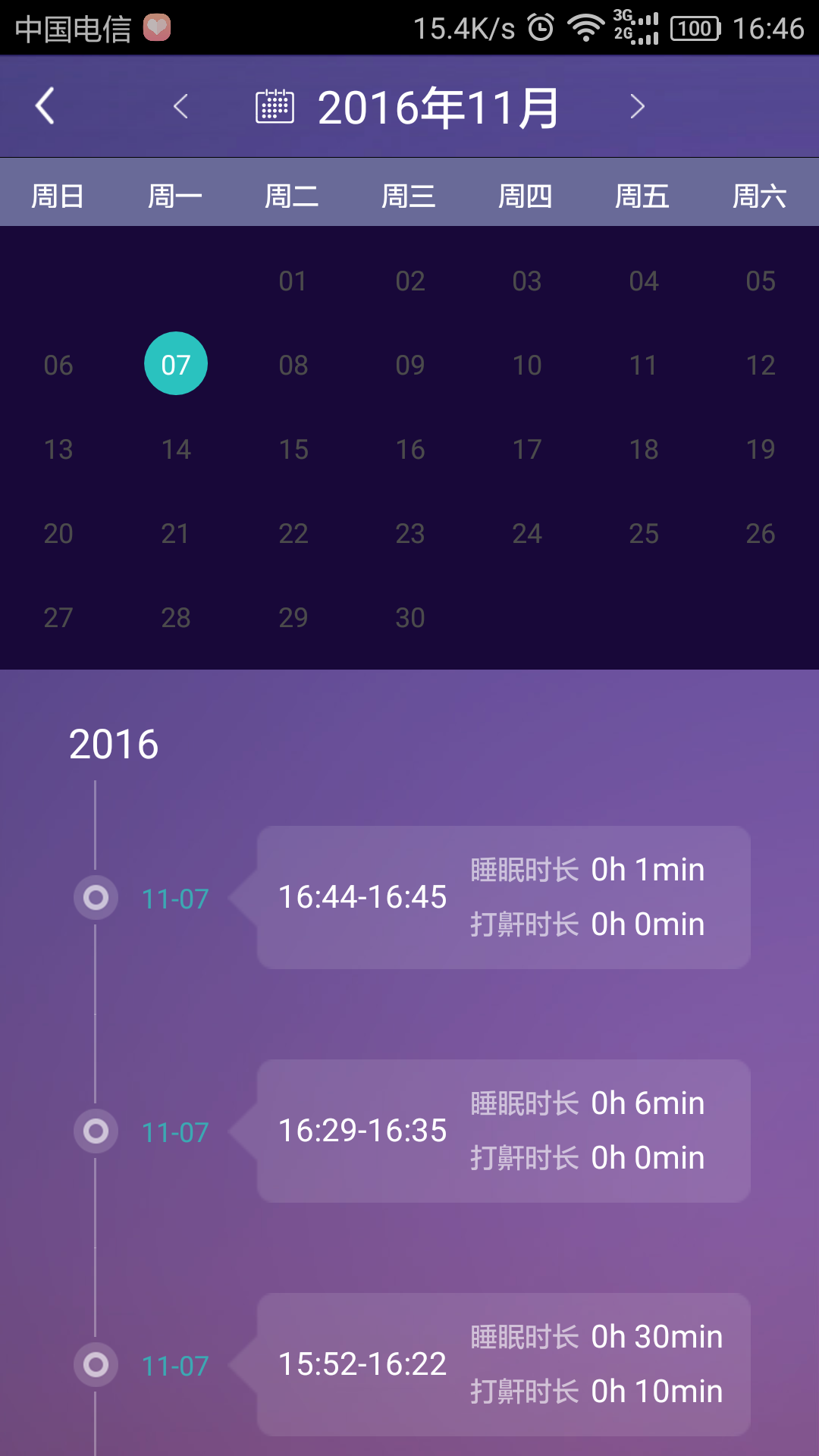The width and height of the screenshot is (819, 1456).
Task: Select date 01 in the calendar
Action: 293,281
